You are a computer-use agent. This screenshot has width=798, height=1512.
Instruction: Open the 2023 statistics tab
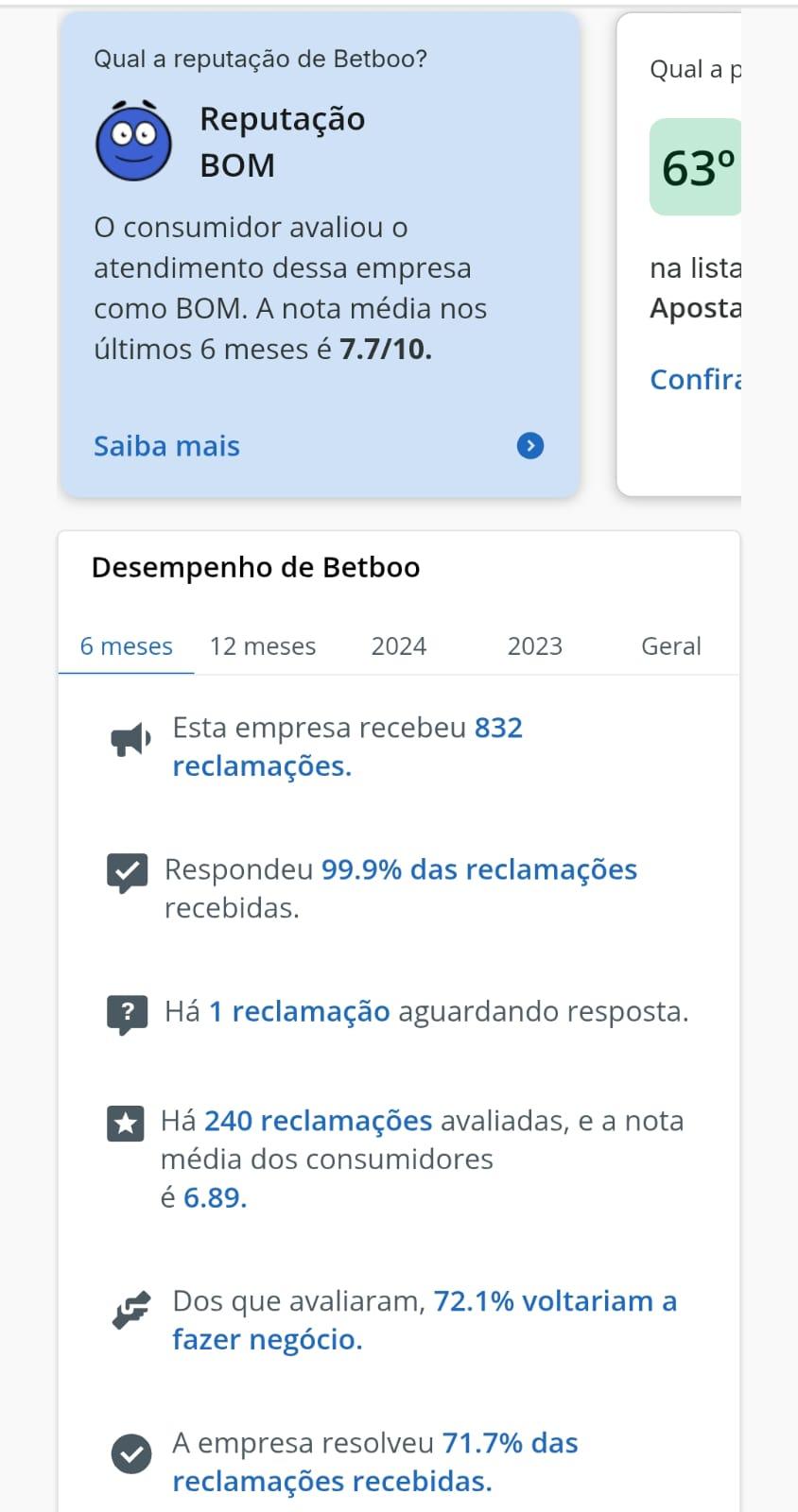[533, 645]
